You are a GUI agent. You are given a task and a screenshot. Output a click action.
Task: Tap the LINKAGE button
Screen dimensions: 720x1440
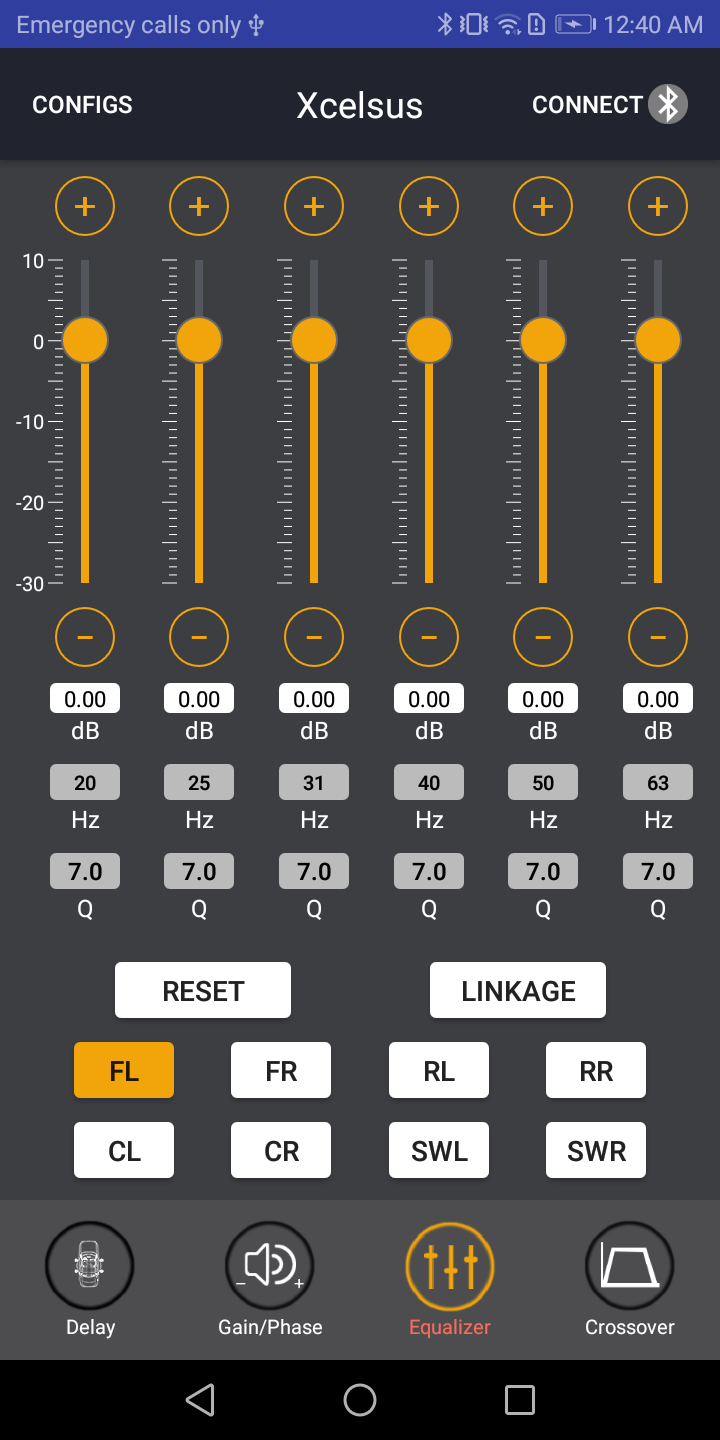point(518,991)
